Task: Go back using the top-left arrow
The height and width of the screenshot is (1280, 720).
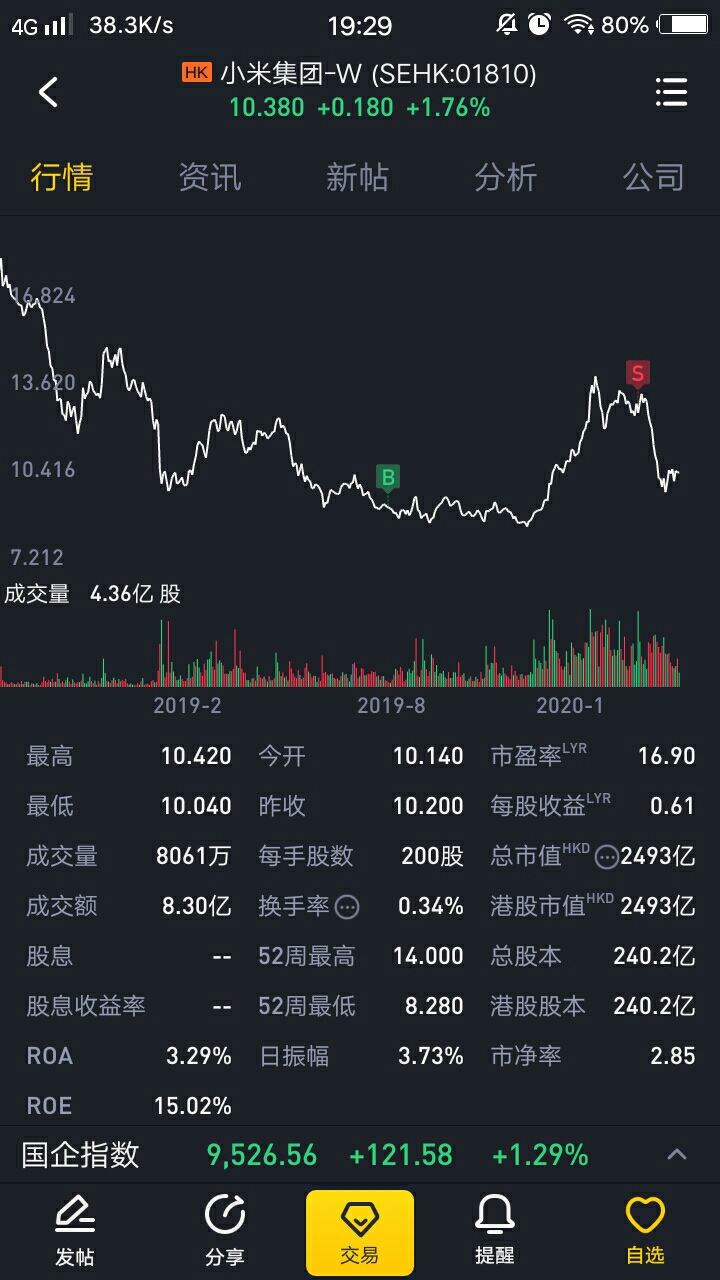Action: (x=48, y=92)
